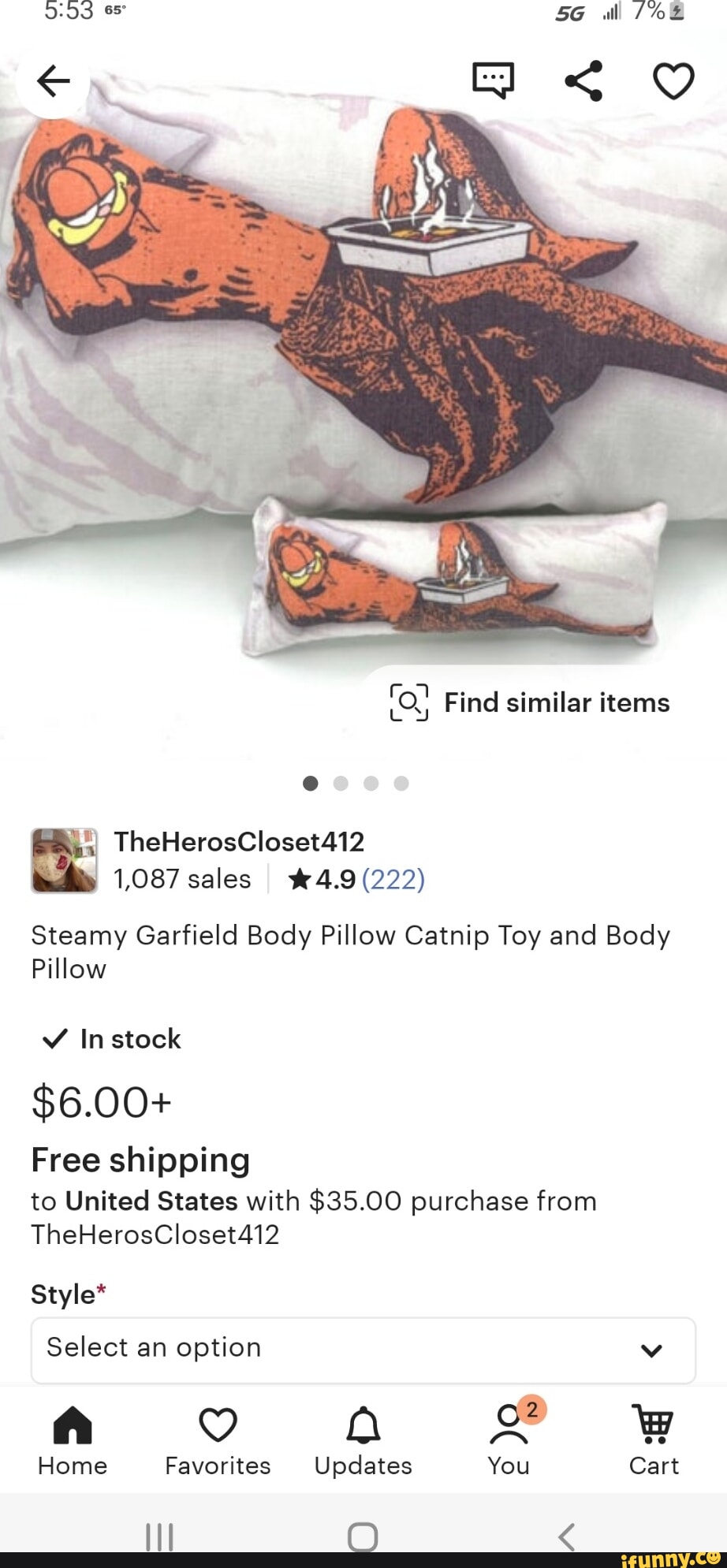Share this Garfield pillow listing

pyautogui.click(x=583, y=80)
